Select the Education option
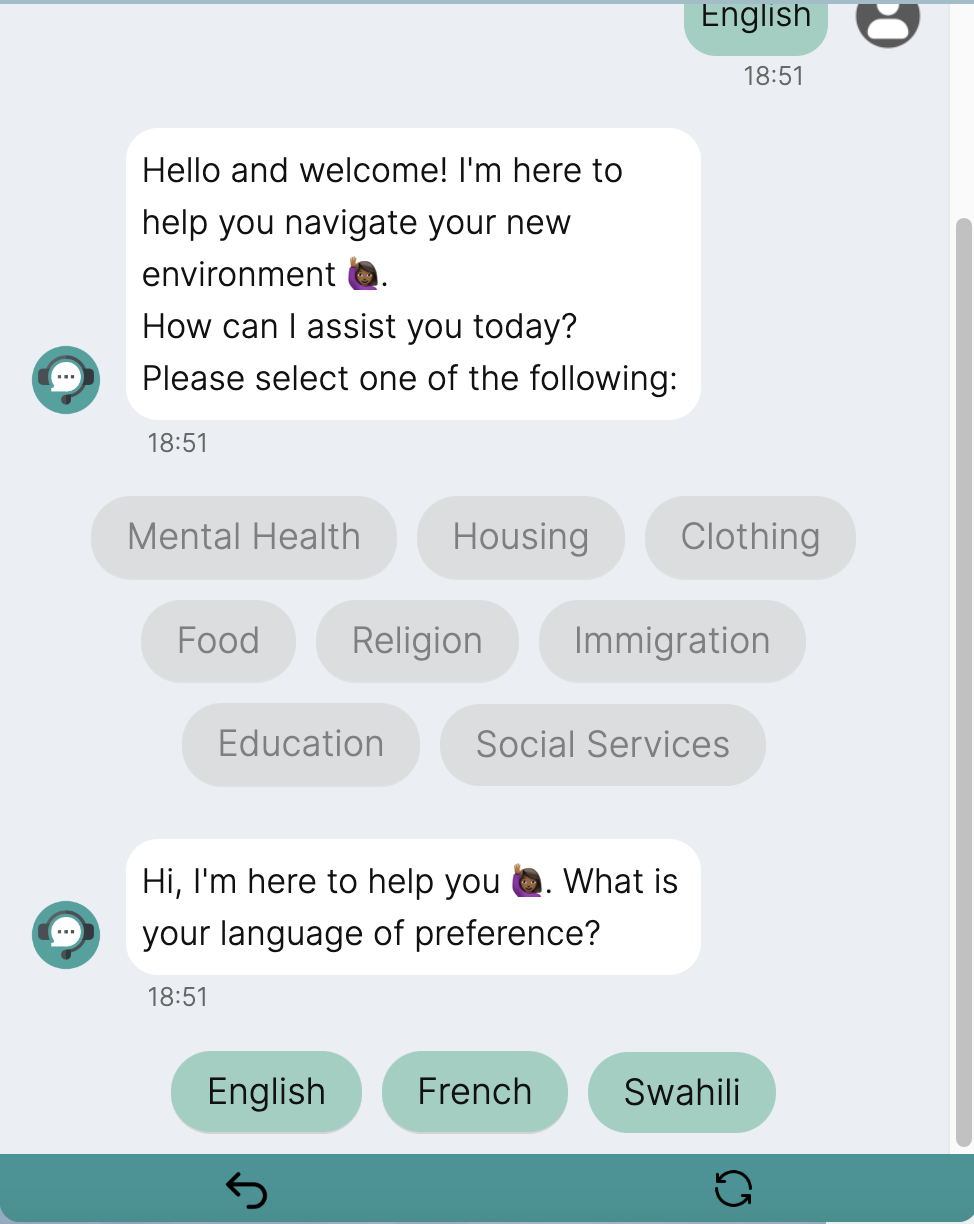Screen dimensions: 974x1224 pos(300,744)
